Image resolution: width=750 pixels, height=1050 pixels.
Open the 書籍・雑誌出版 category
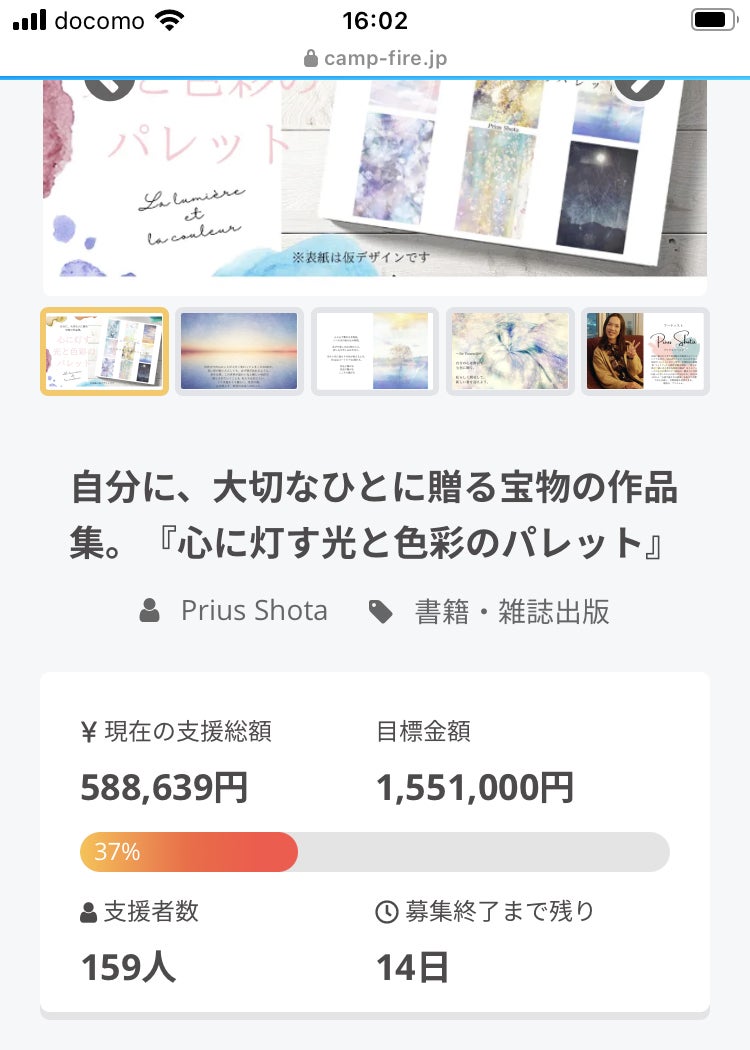click(511, 611)
